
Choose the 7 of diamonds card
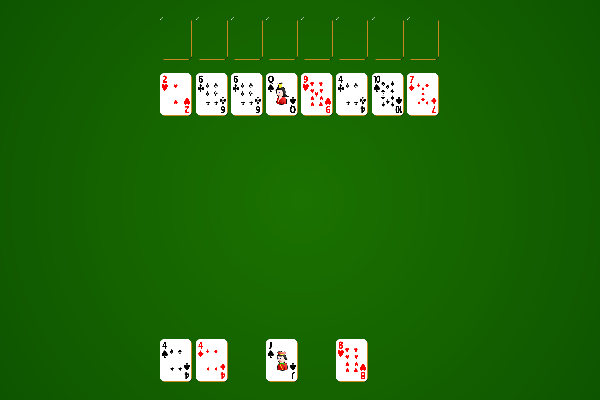[x=423, y=94]
